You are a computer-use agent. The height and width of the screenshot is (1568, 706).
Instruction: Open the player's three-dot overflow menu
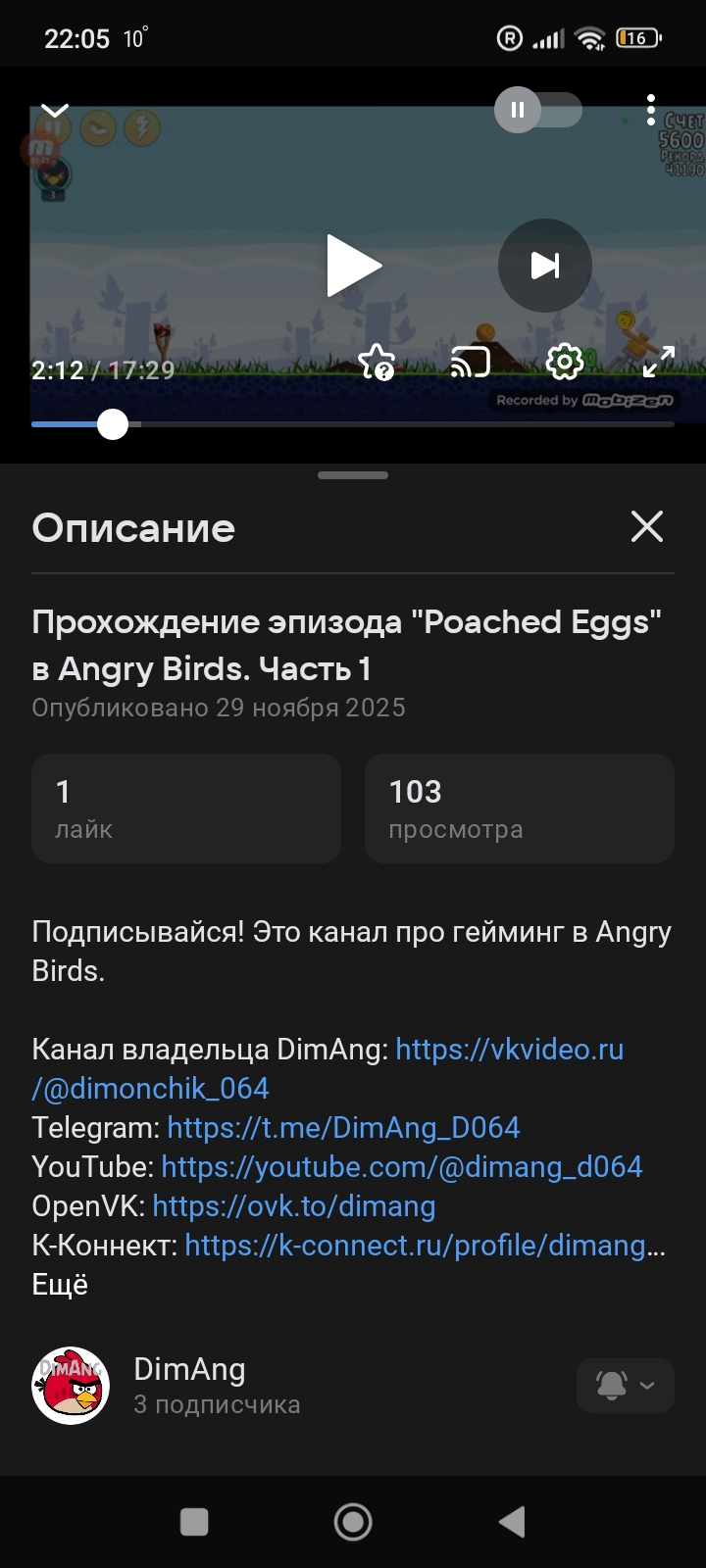[x=650, y=110]
